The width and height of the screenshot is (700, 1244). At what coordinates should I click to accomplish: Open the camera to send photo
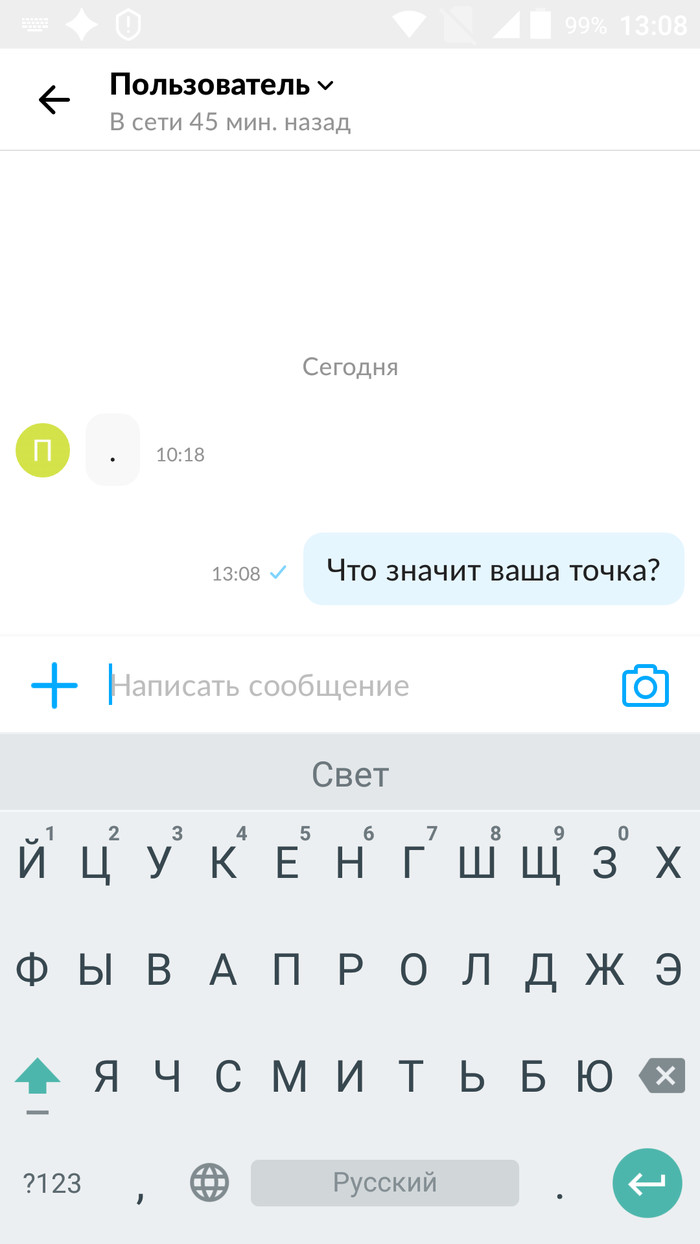click(645, 686)
